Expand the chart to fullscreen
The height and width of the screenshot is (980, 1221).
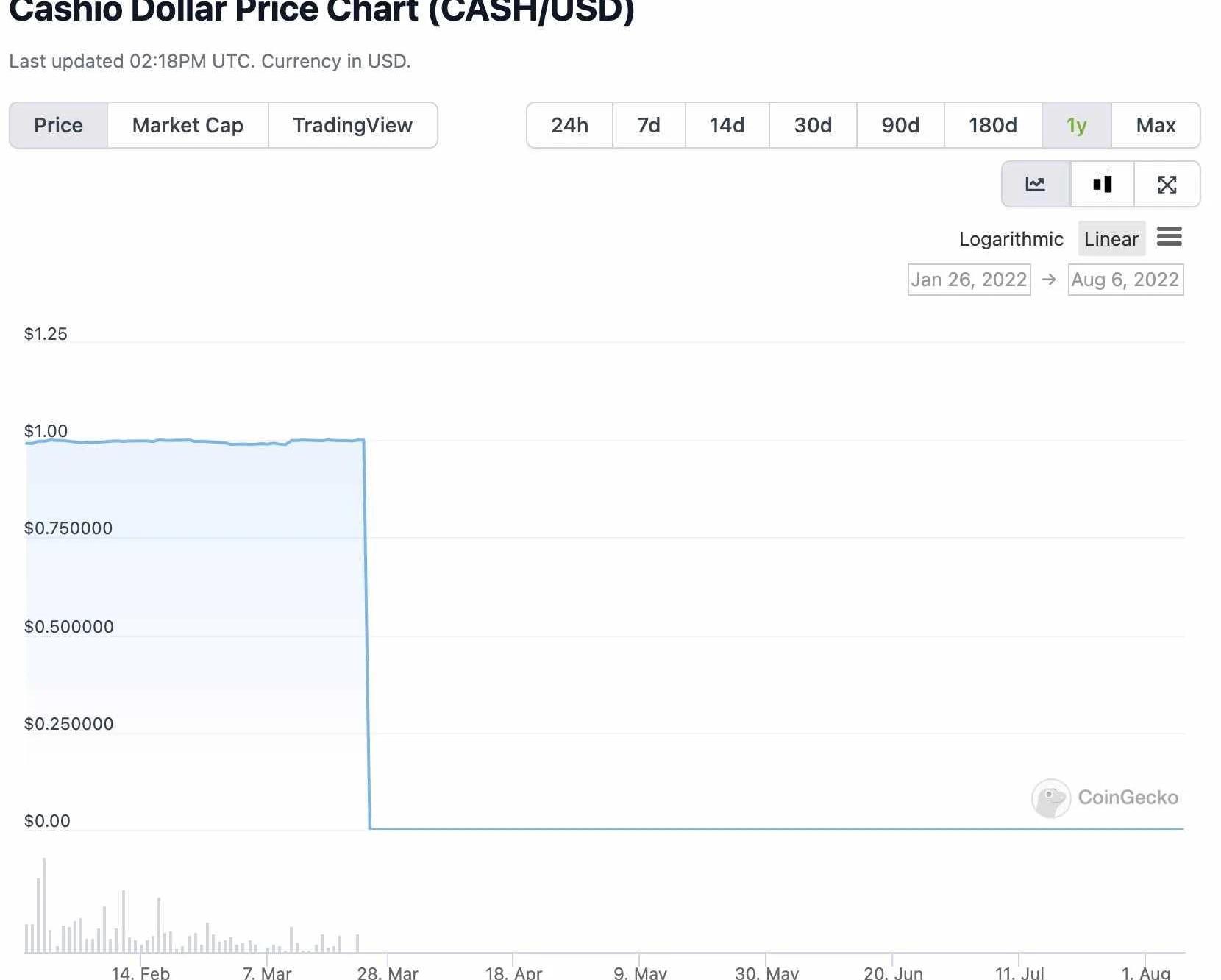coord(1167,184)
